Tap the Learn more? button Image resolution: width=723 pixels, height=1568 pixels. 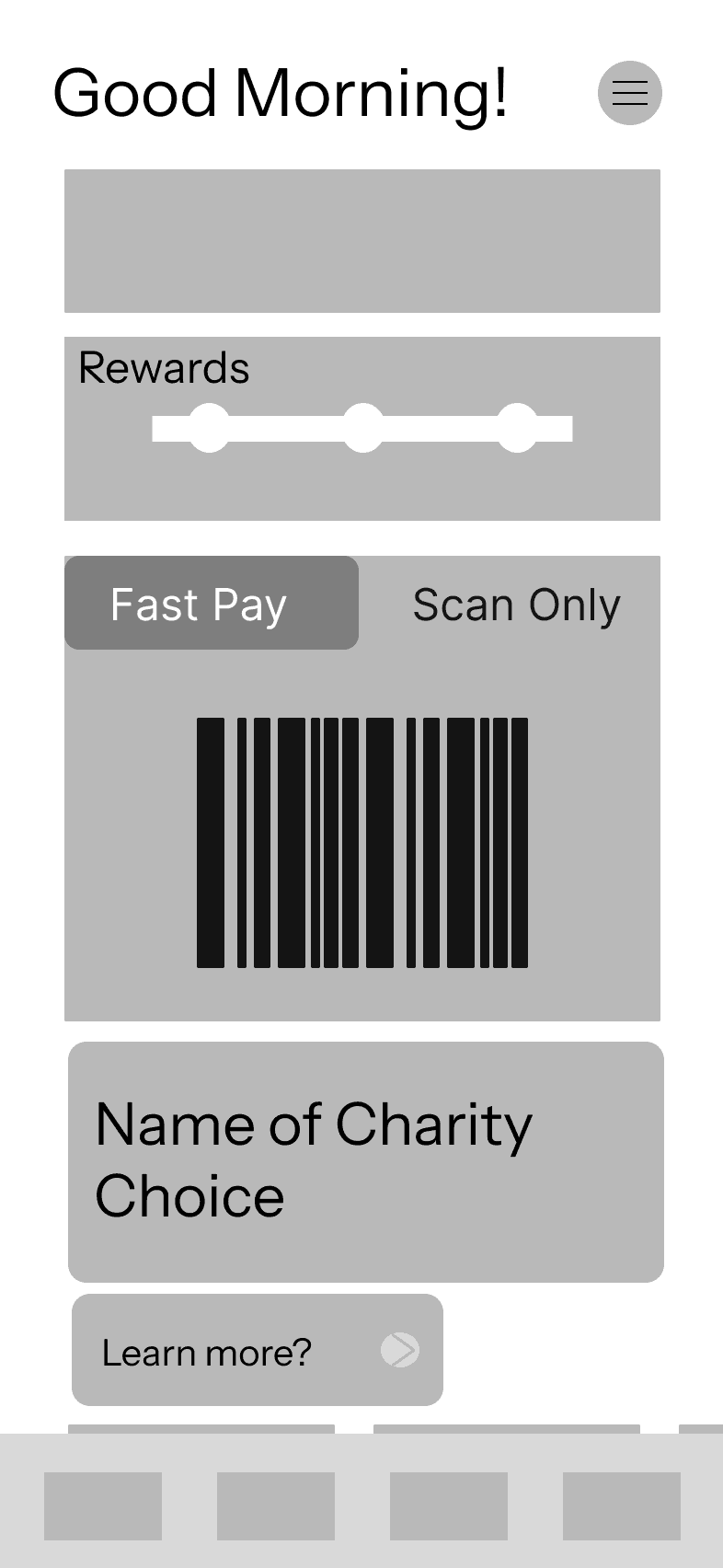(x=258, y=1350)
